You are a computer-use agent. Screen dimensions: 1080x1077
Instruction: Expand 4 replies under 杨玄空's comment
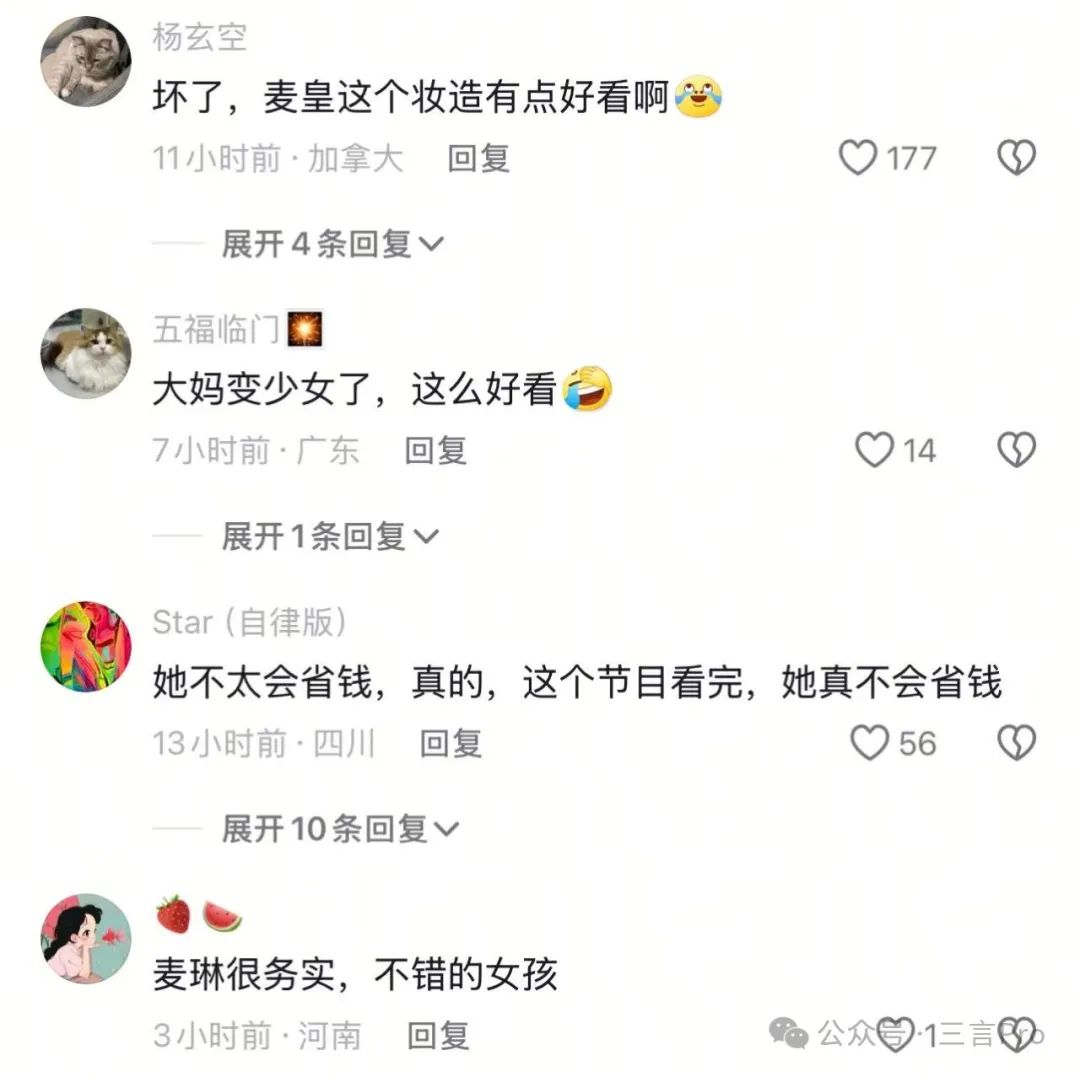(x=332, y=243)
